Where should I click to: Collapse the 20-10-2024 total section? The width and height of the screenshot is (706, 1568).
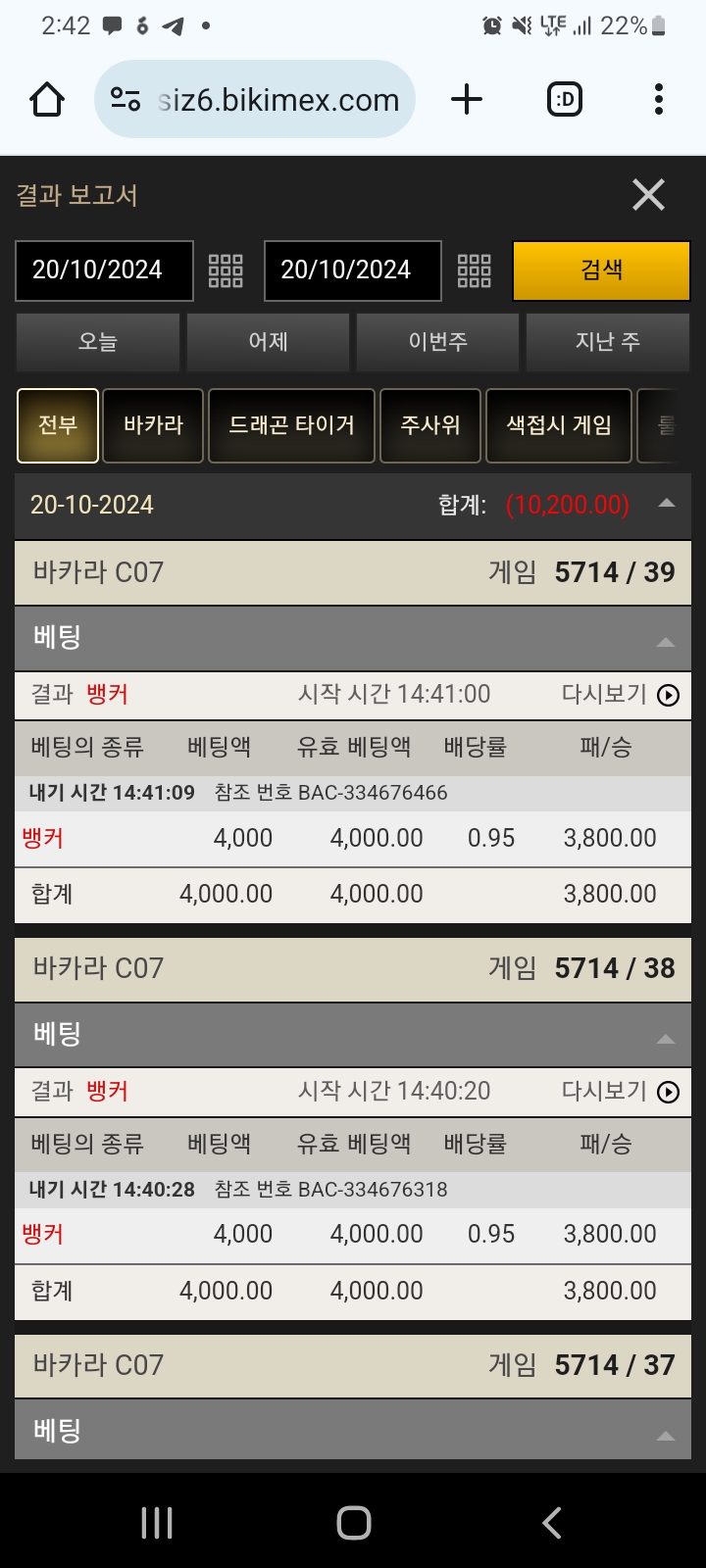tap(666, 505)
